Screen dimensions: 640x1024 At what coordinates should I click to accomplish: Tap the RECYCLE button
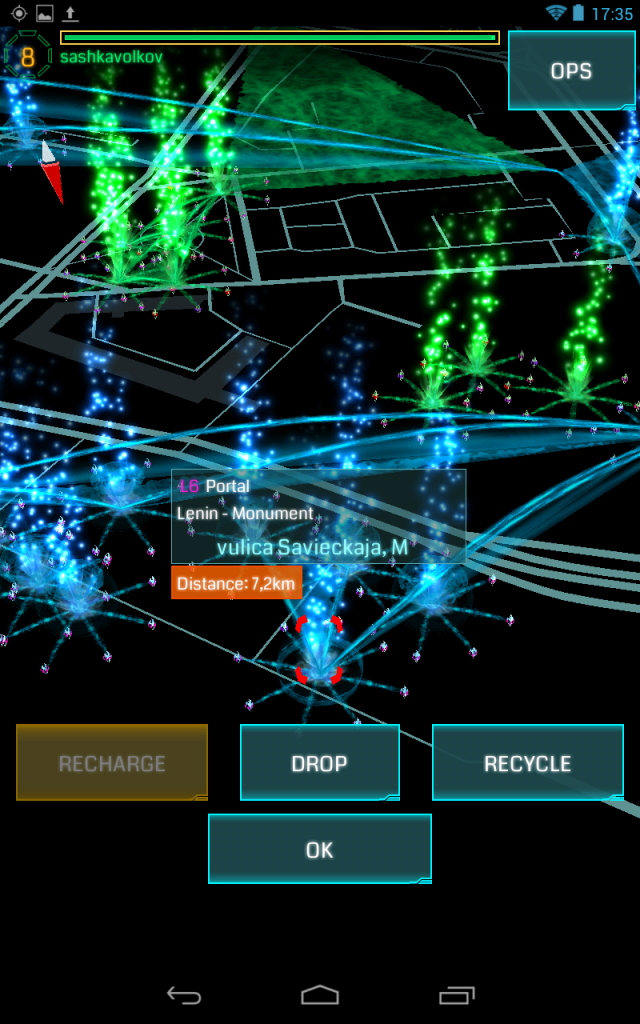point(527,763)
